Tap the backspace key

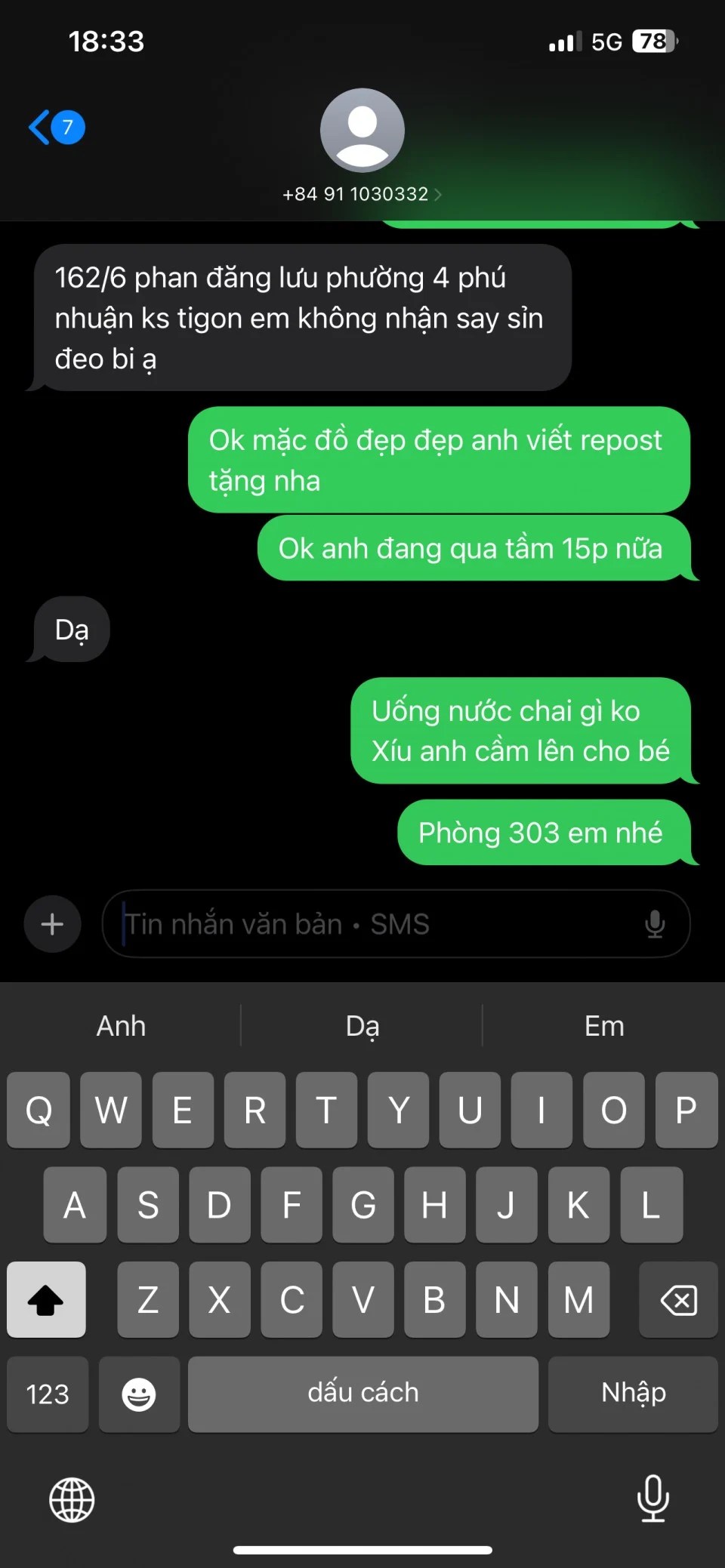(x=677, y=1299)
